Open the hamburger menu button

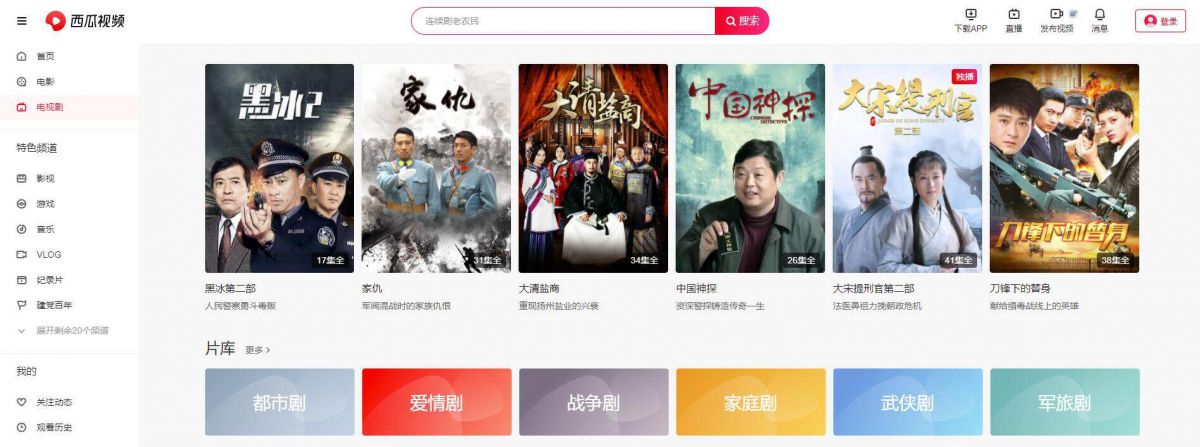(22, 21)
